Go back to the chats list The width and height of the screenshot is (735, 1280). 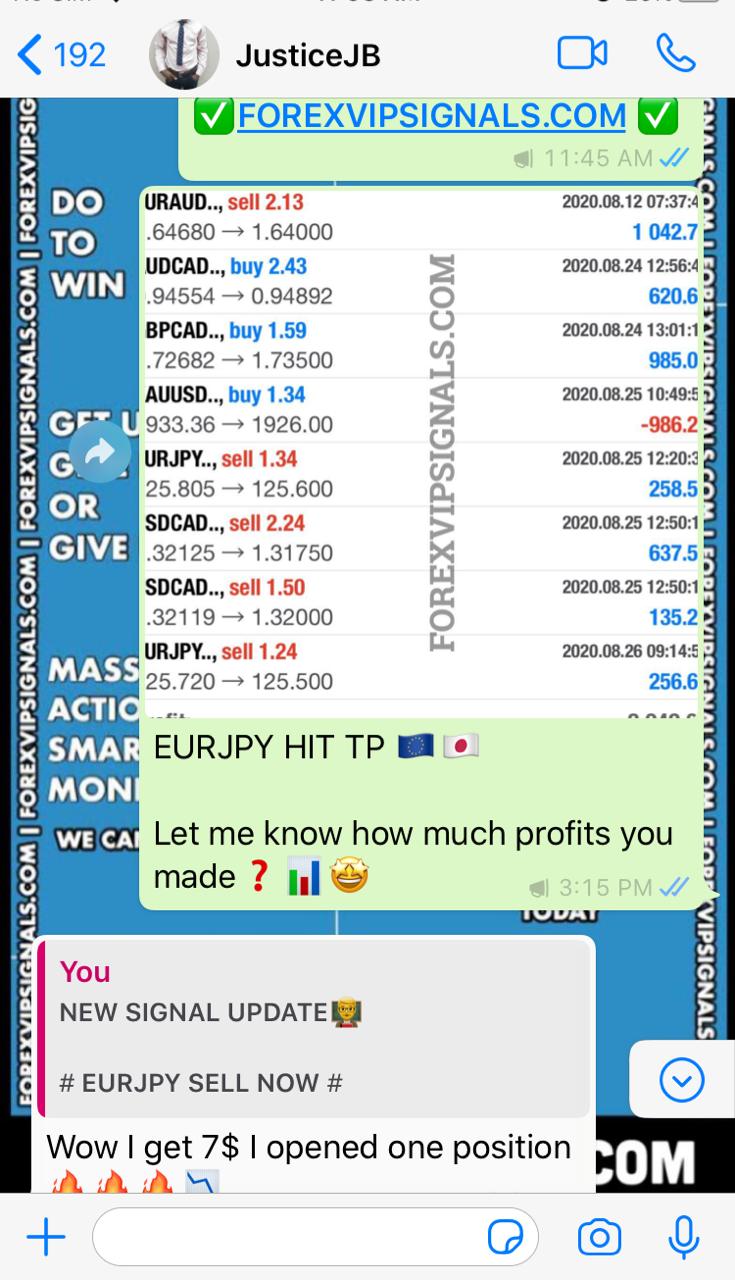(x=60, y=55)
